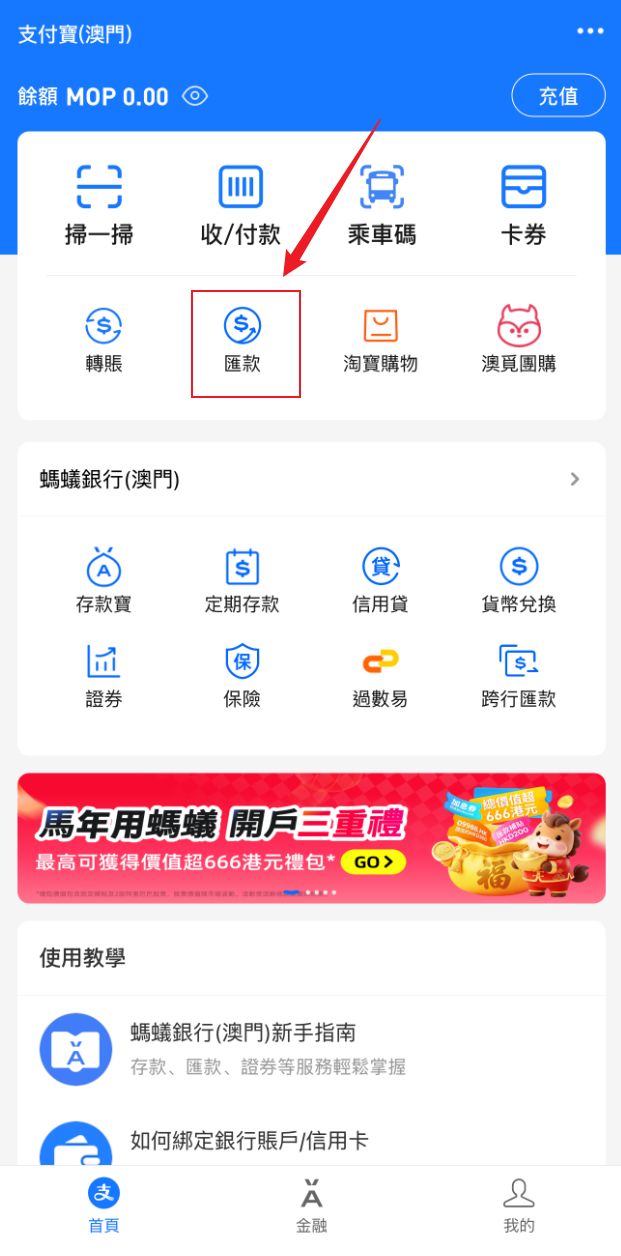Screen dimensions: 621x1256
Task: Expand 螞蟻銀行(澳門) section chevron
Action: tap(575, 479)
